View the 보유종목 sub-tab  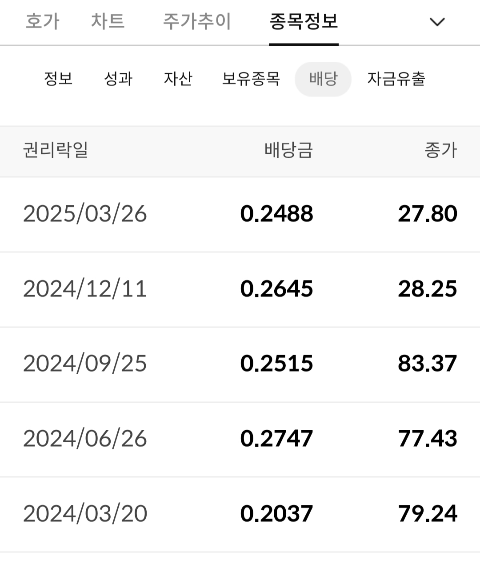(251, 79)
